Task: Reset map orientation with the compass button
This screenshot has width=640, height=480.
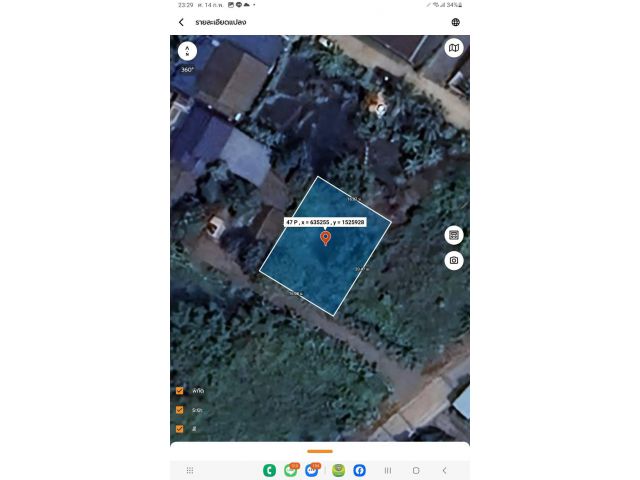Action: point(187,50)
